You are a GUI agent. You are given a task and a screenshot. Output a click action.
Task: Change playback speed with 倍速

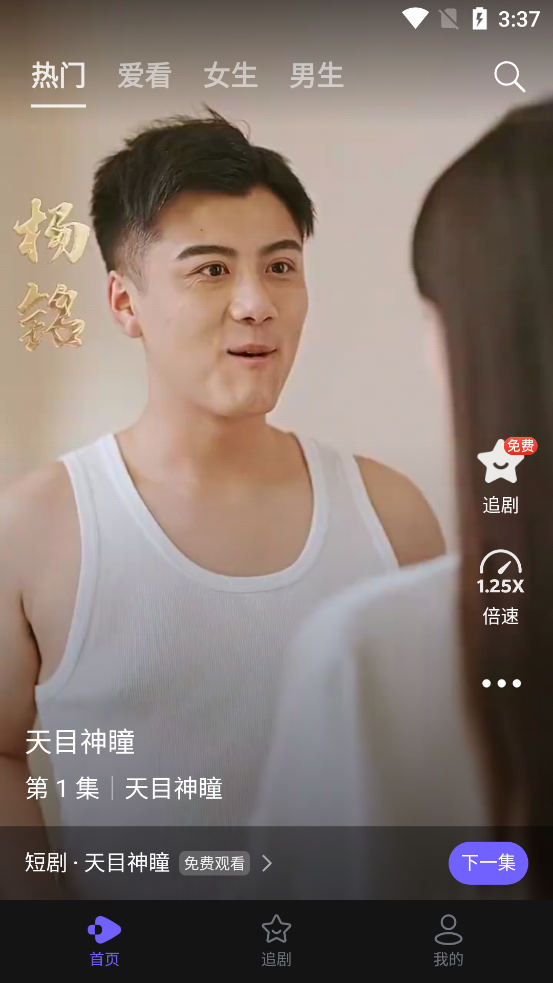tap(500, 587)
